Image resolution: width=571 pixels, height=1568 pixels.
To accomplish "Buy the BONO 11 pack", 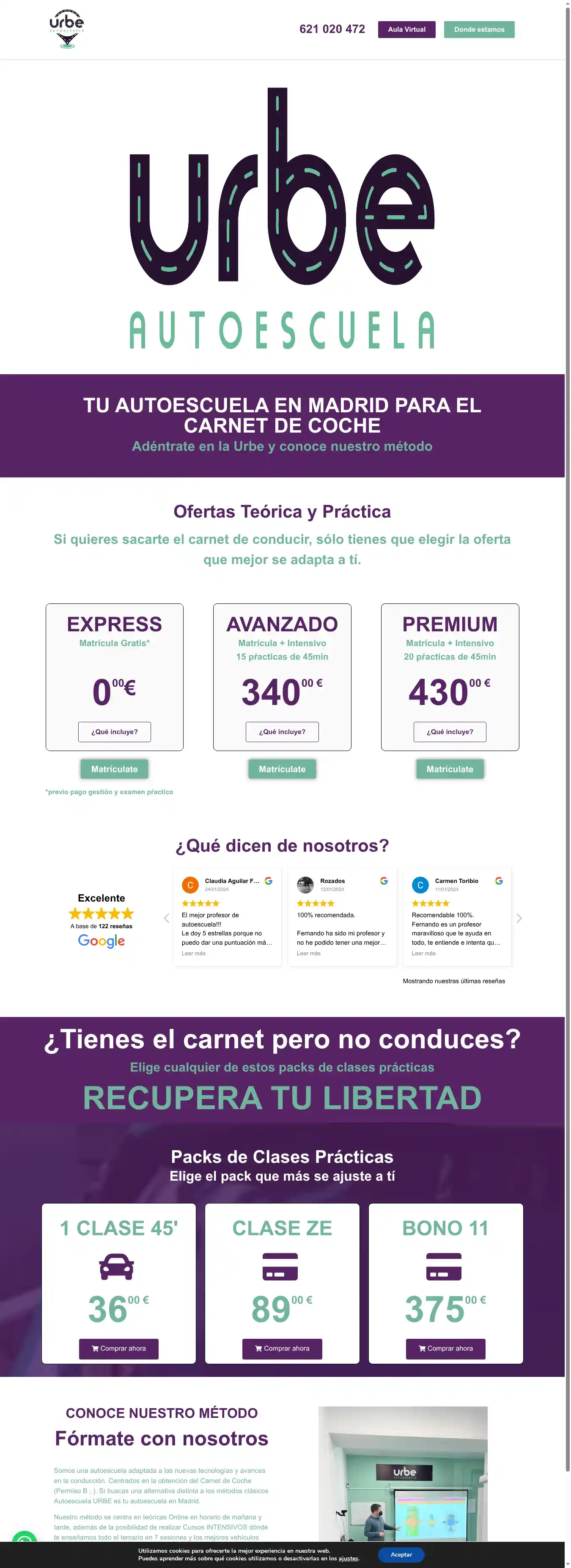I will point(446,1348).
